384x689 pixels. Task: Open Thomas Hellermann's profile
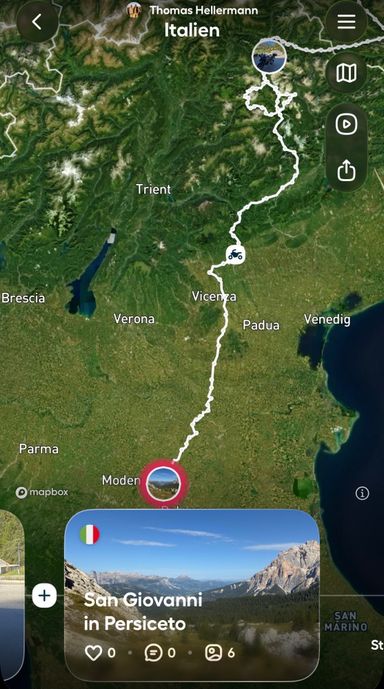point(192,10)
